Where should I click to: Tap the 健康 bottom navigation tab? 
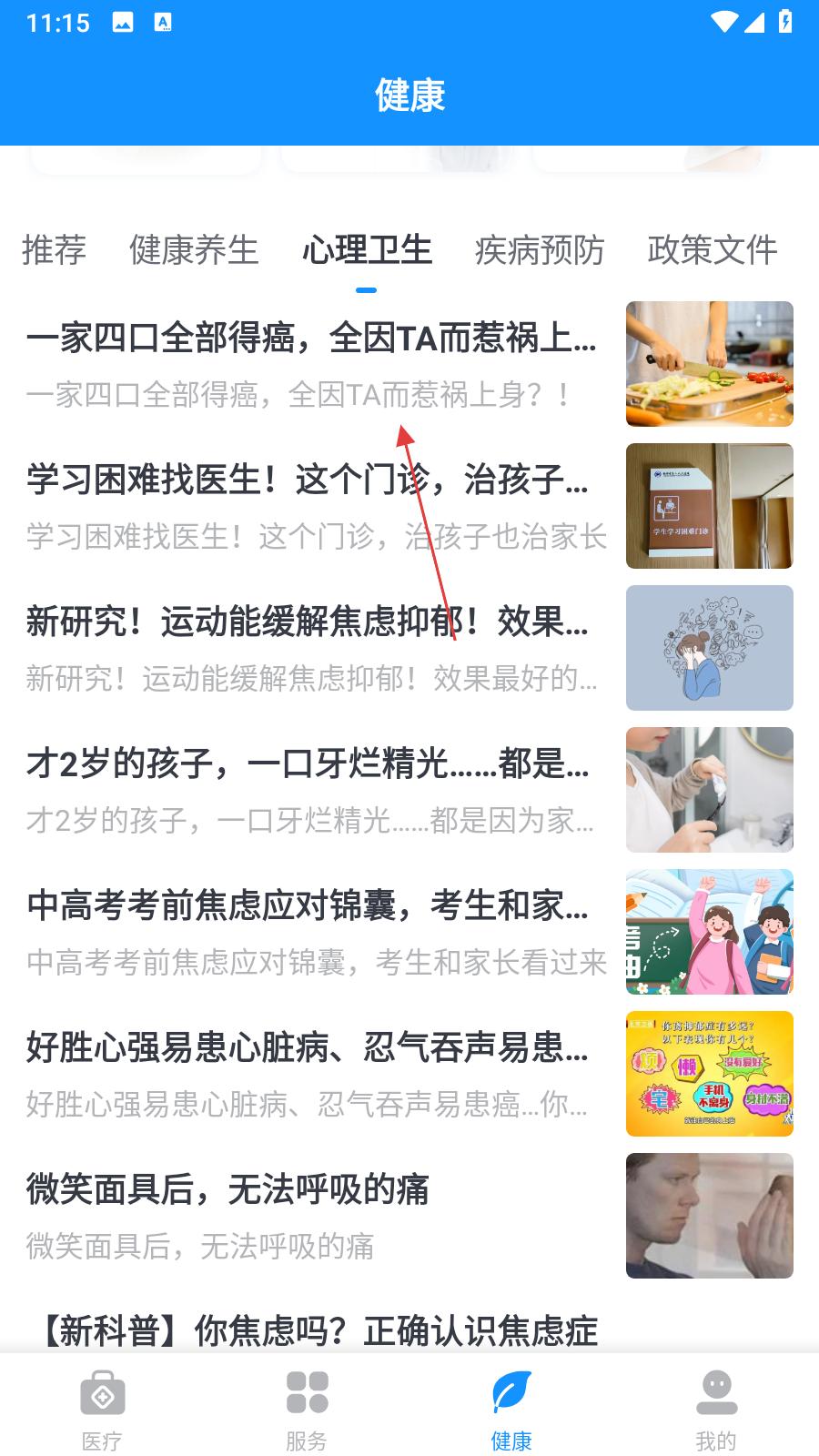(511, 1410)
